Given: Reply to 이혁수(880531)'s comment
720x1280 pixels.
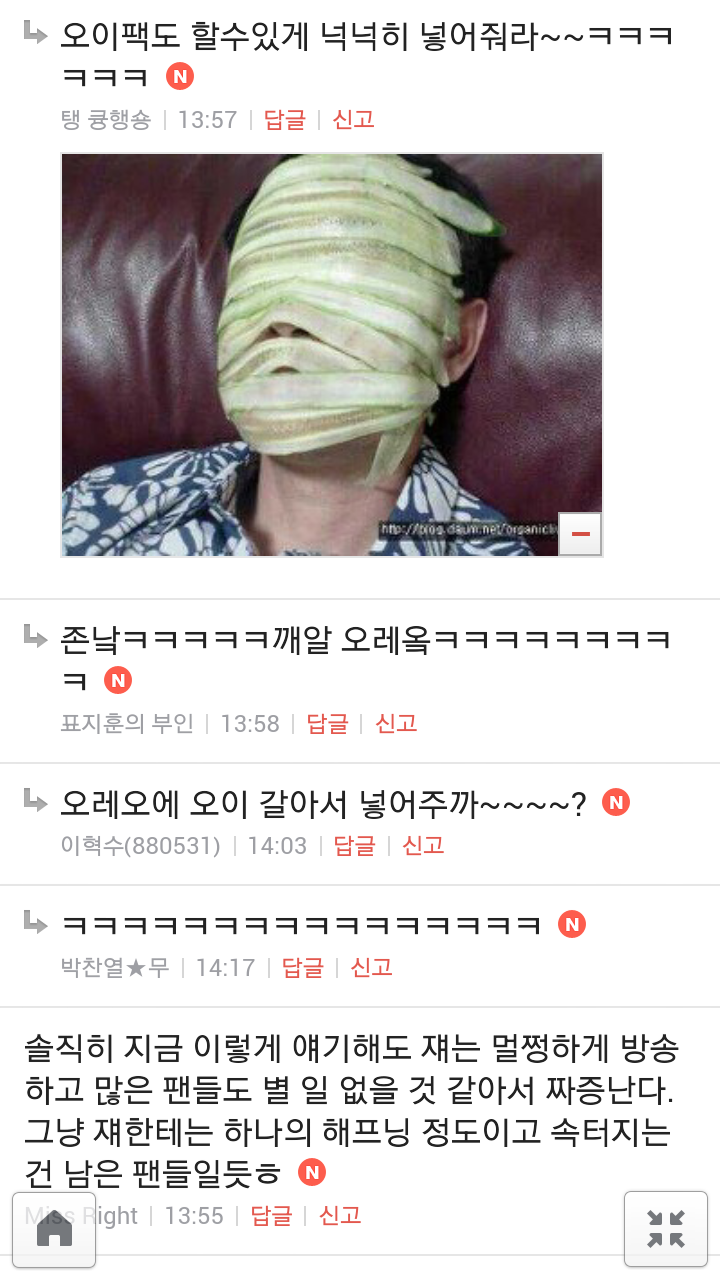Looking at the screenshot, I should (354, 846).
